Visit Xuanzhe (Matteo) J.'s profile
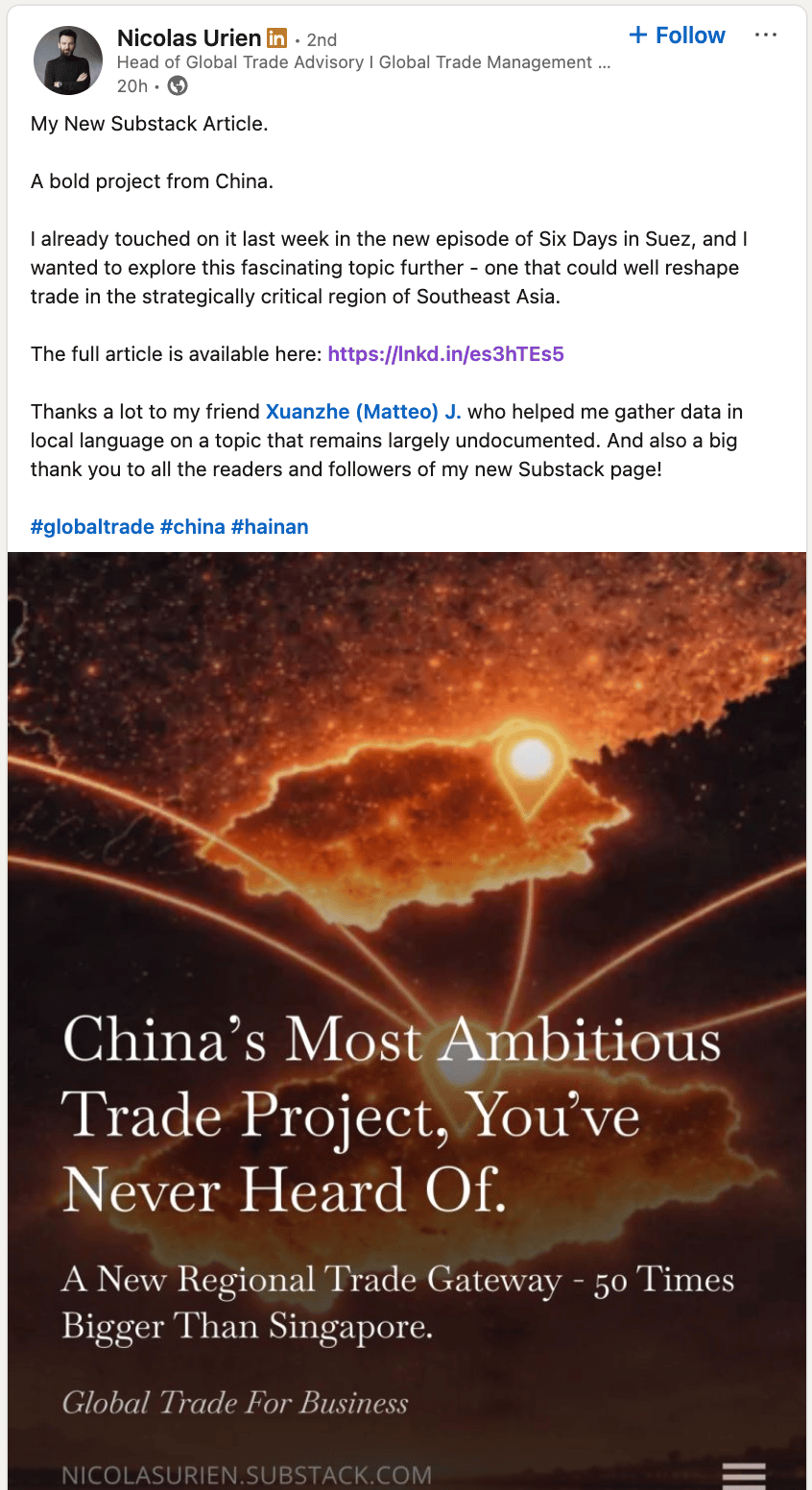Image resolution: width=812 pixels, height=1490 pixels. (x=363, y=412)
